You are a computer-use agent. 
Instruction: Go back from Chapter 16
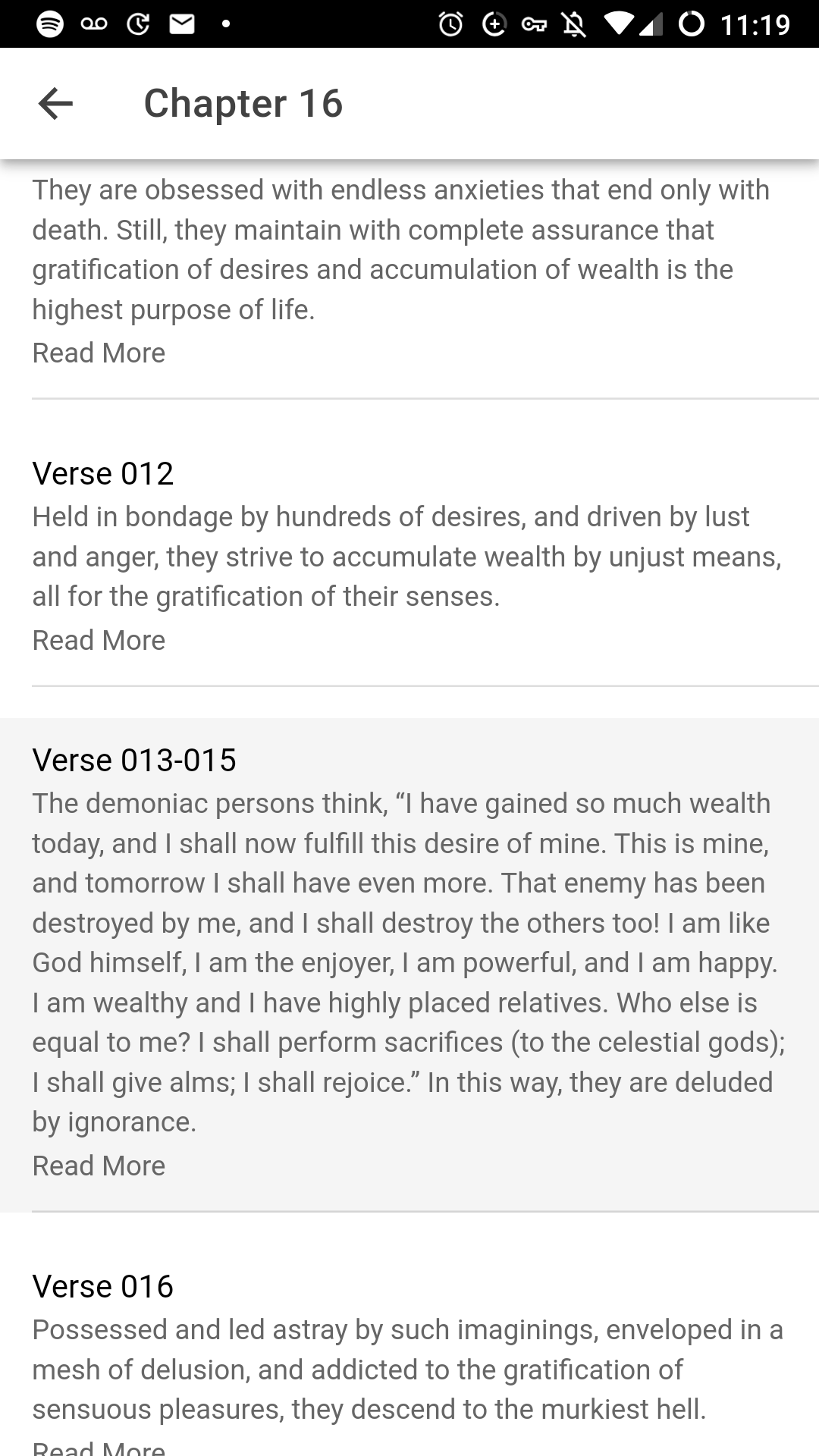[x=55, y=103]
